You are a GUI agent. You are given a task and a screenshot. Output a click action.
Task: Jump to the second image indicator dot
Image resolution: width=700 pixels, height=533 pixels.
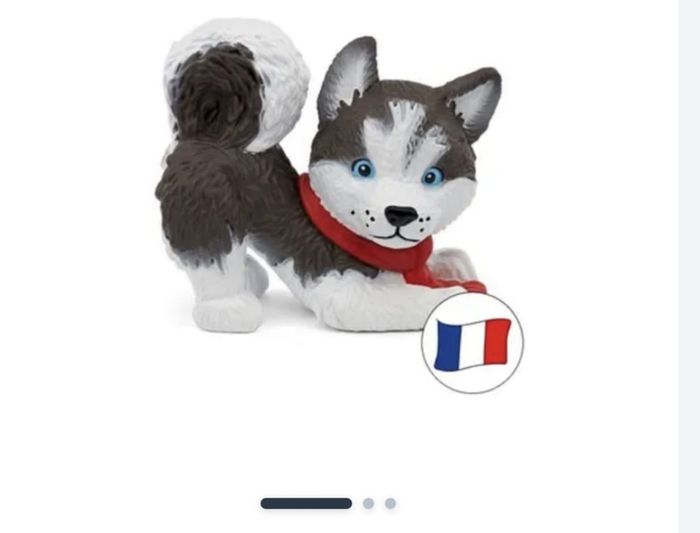click(369, 503)
